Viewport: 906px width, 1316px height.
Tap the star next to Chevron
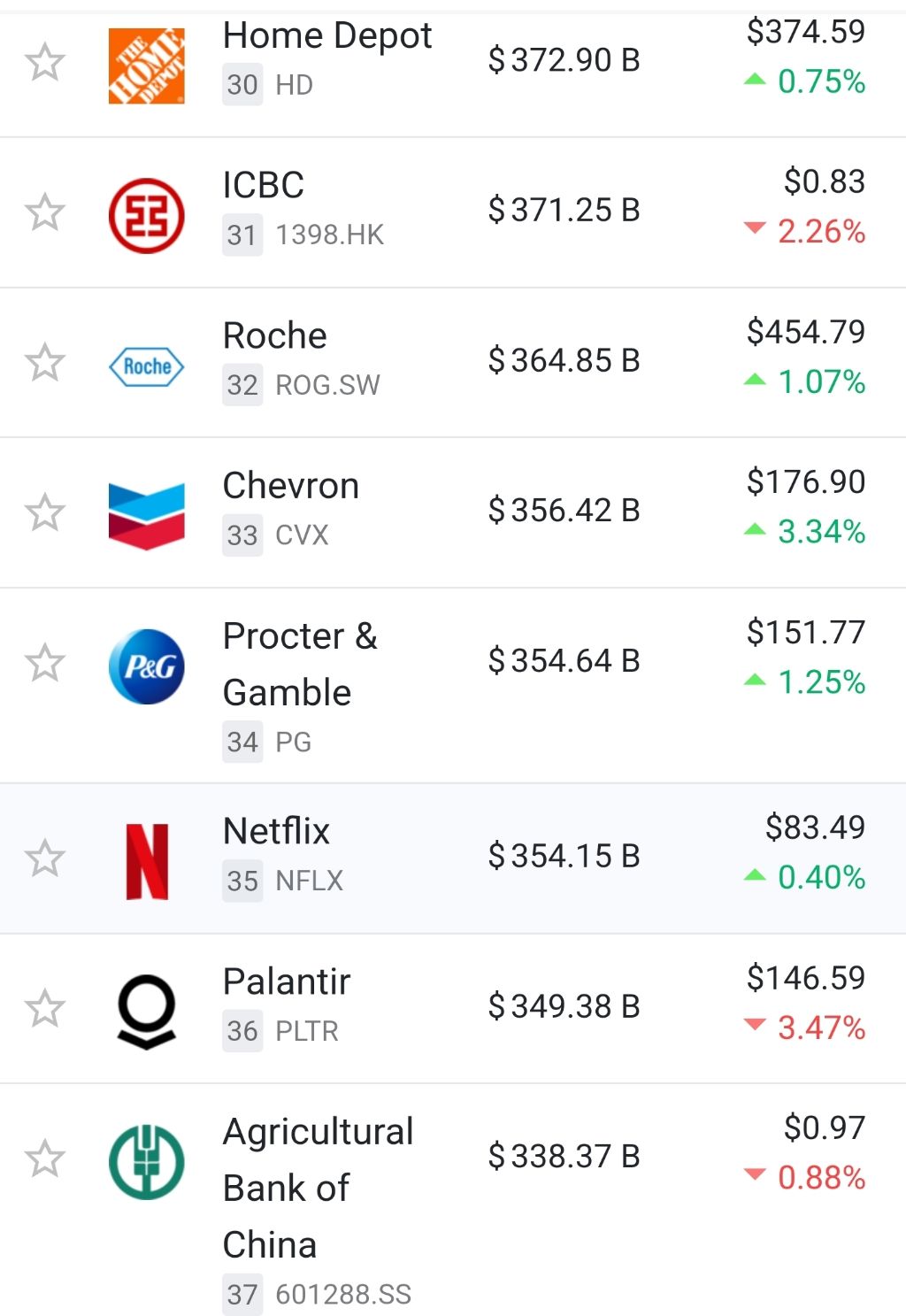(44, 512)
